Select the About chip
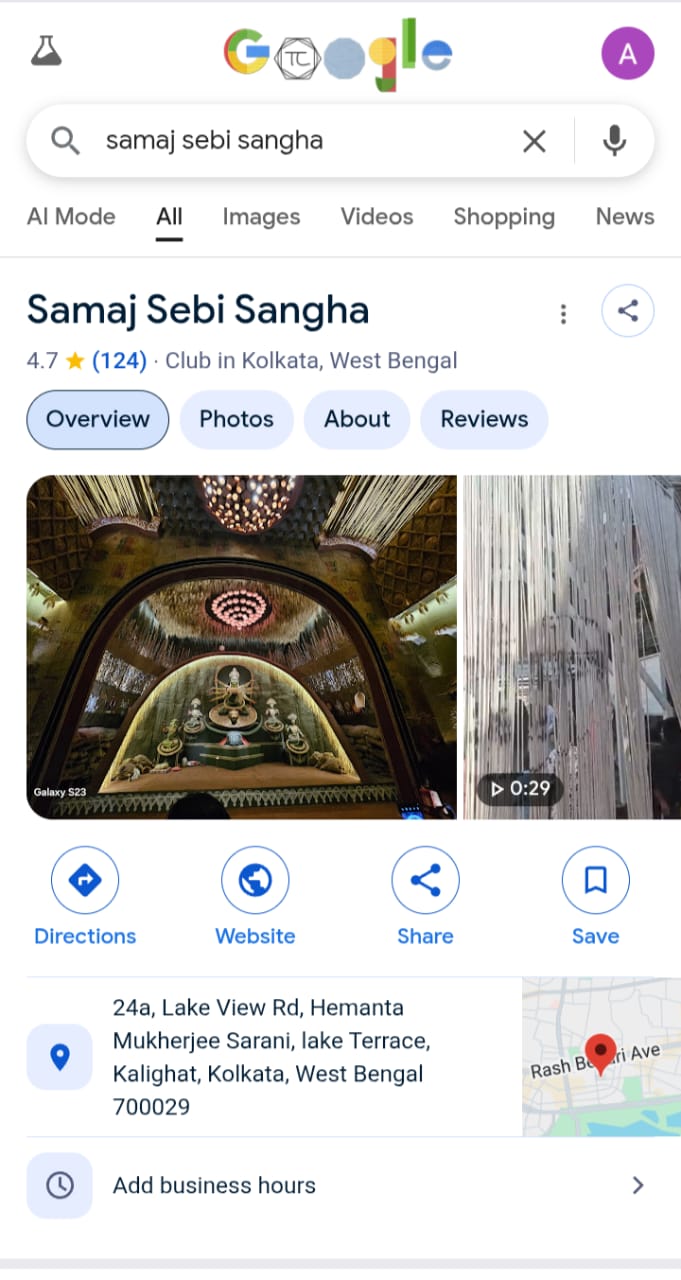Viewport: 681px width, 1280px height. pos(357,419)
